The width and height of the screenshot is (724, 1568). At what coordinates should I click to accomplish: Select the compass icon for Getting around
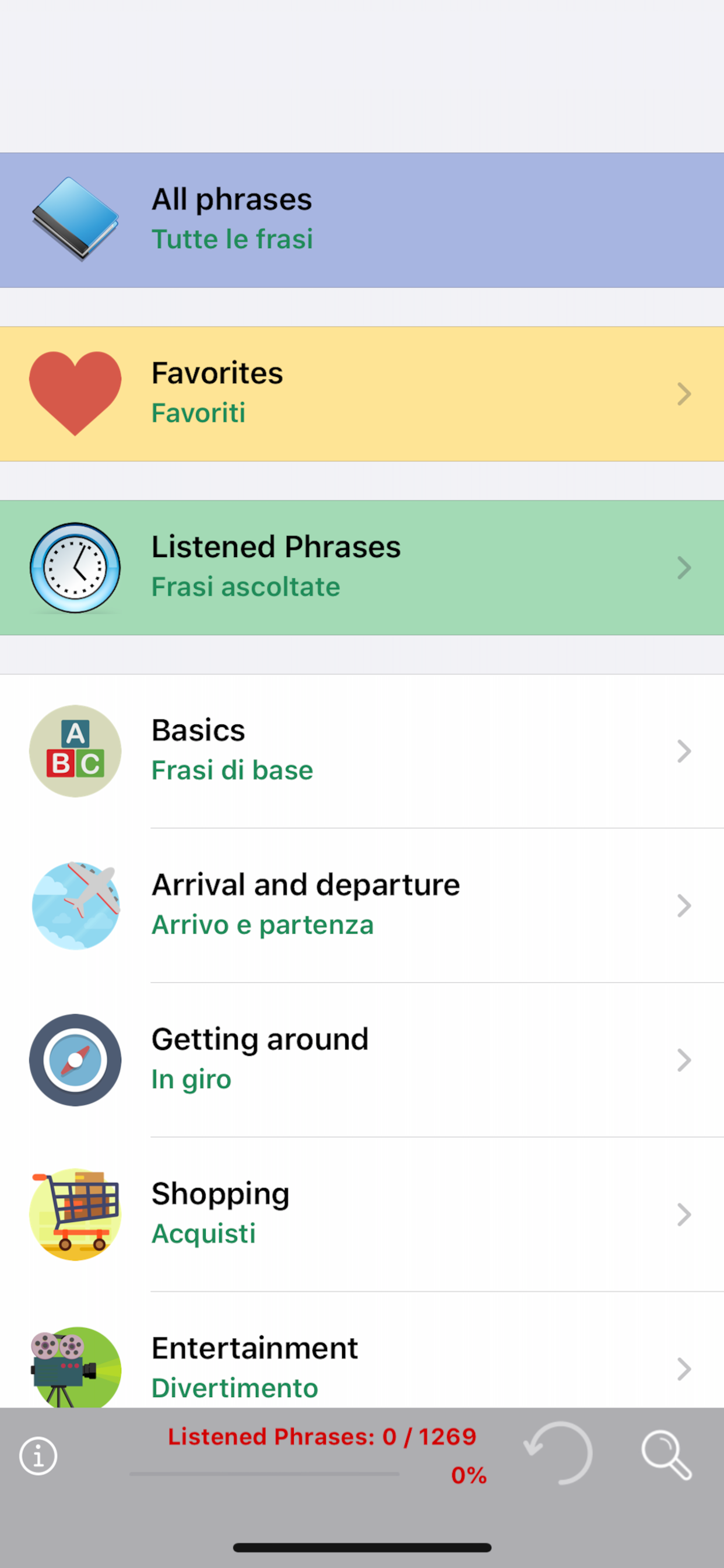click(74, 1060)
